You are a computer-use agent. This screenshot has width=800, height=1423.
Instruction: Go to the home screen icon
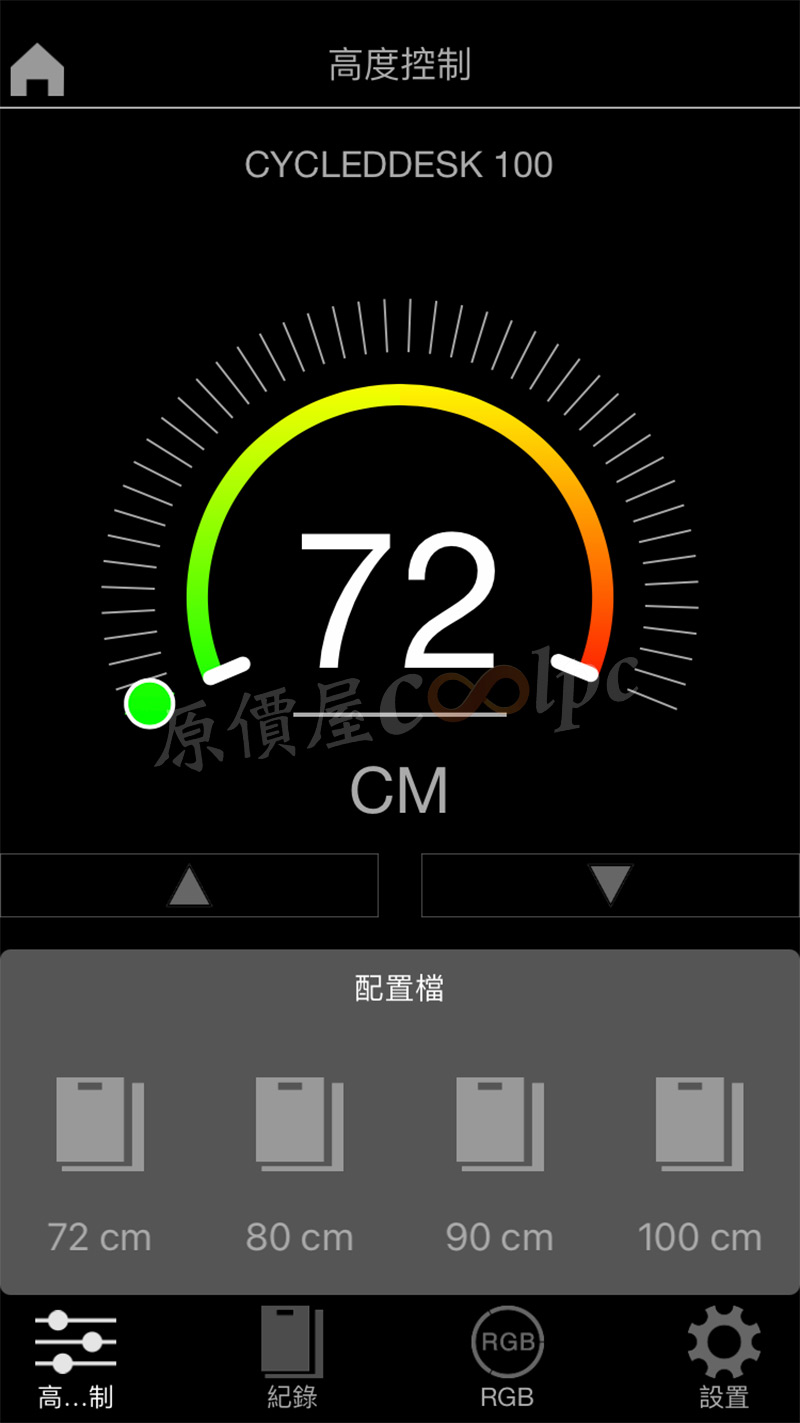pos(37,71)
